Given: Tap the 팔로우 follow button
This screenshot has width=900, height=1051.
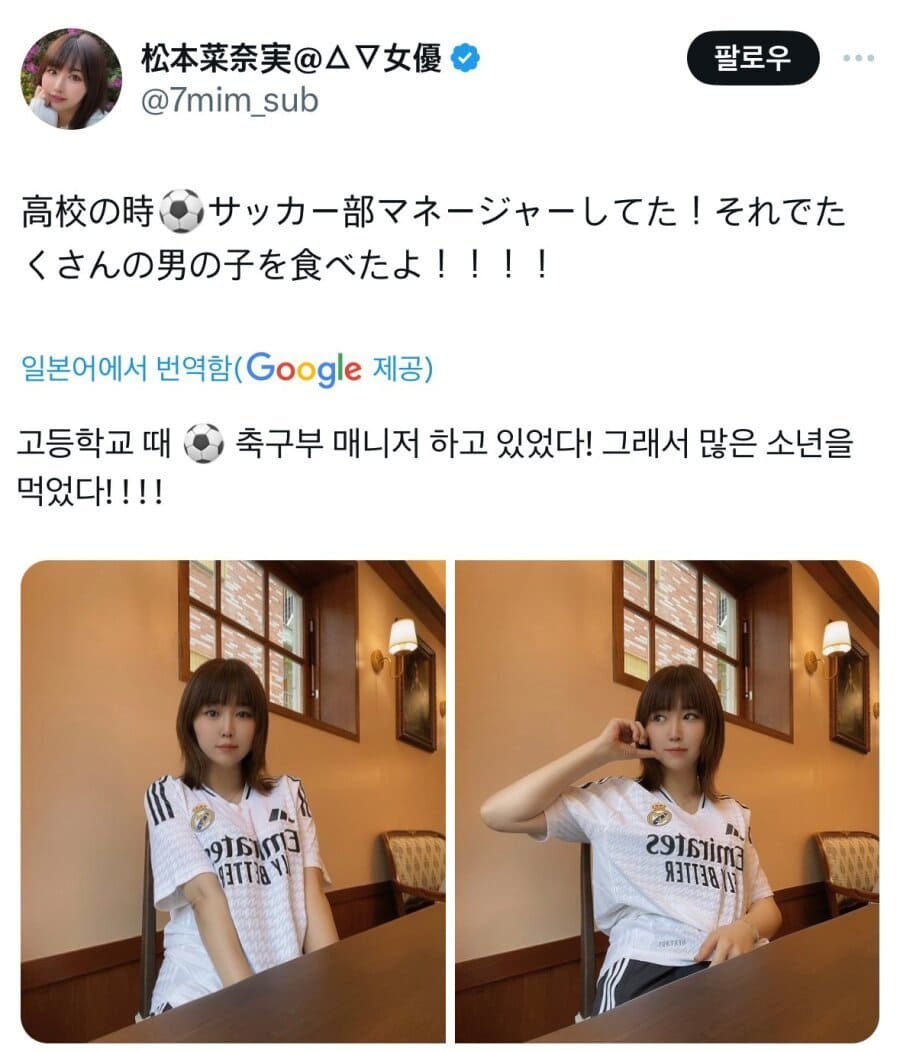Looking at the screenshot, I should pos(753,57).
